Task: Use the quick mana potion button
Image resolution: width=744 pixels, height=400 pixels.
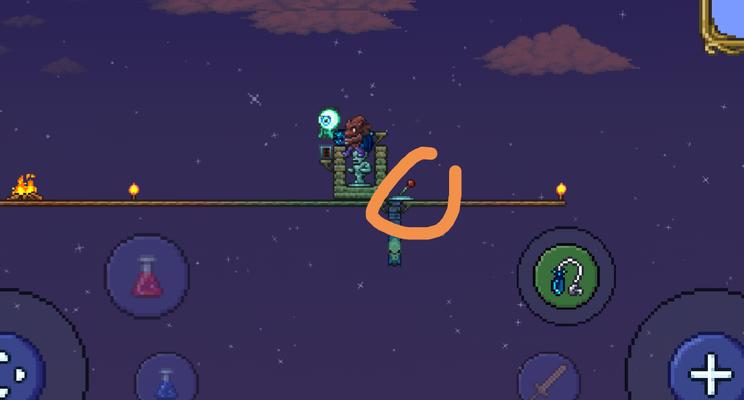Action: [165, 380]
